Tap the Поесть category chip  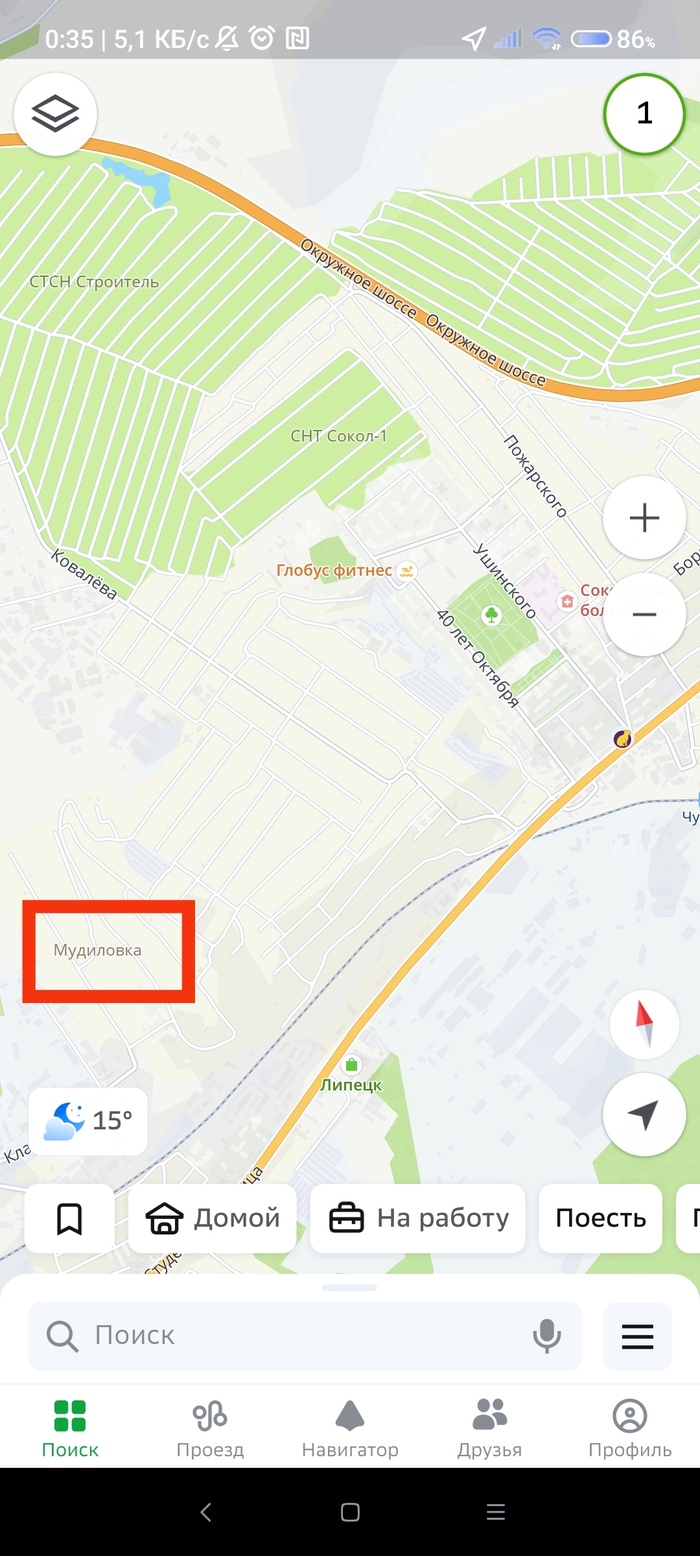(600, 1218)
